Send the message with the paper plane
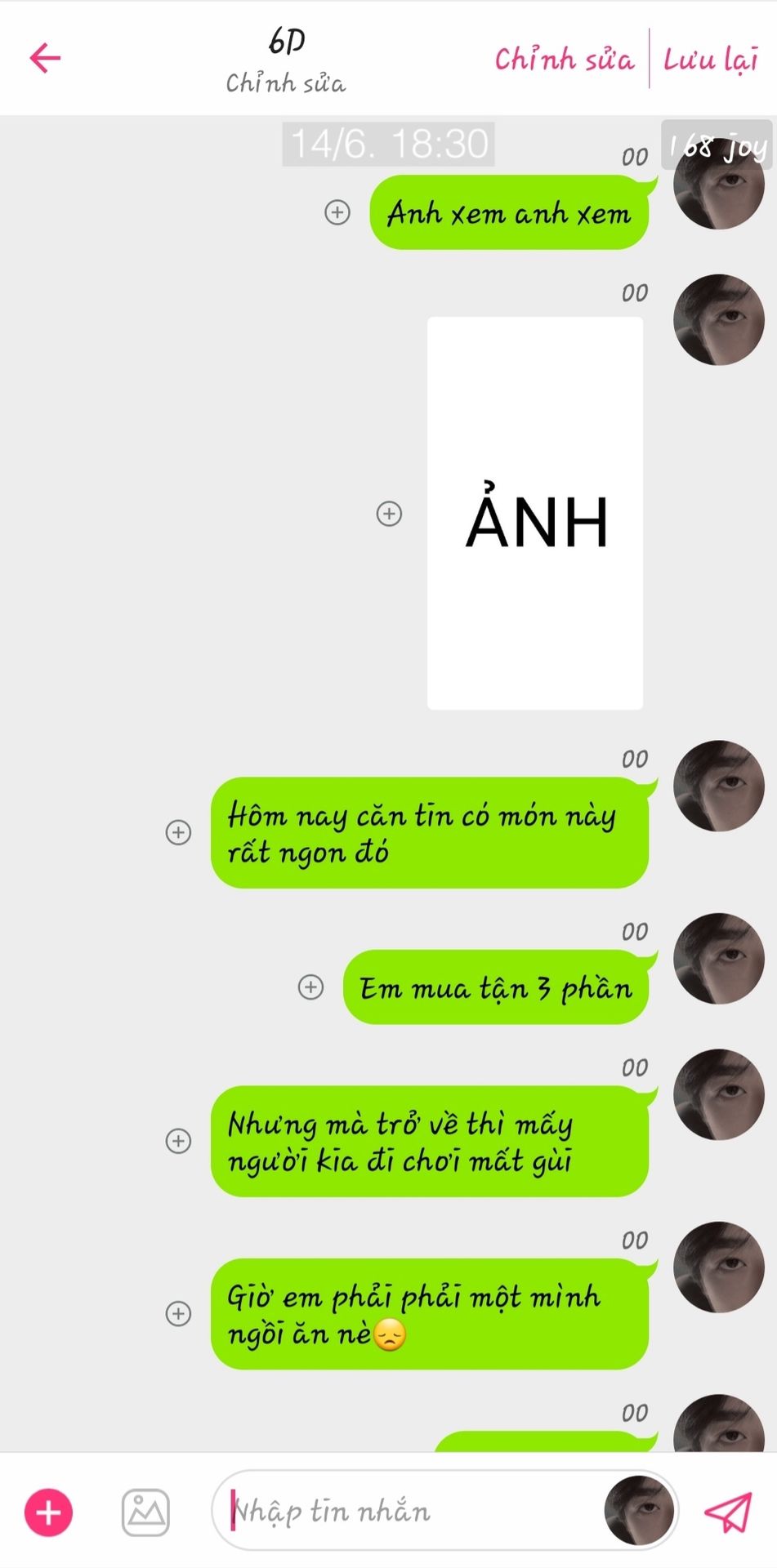Viewport: 777px width, 1568px height. click(728, 1512)
